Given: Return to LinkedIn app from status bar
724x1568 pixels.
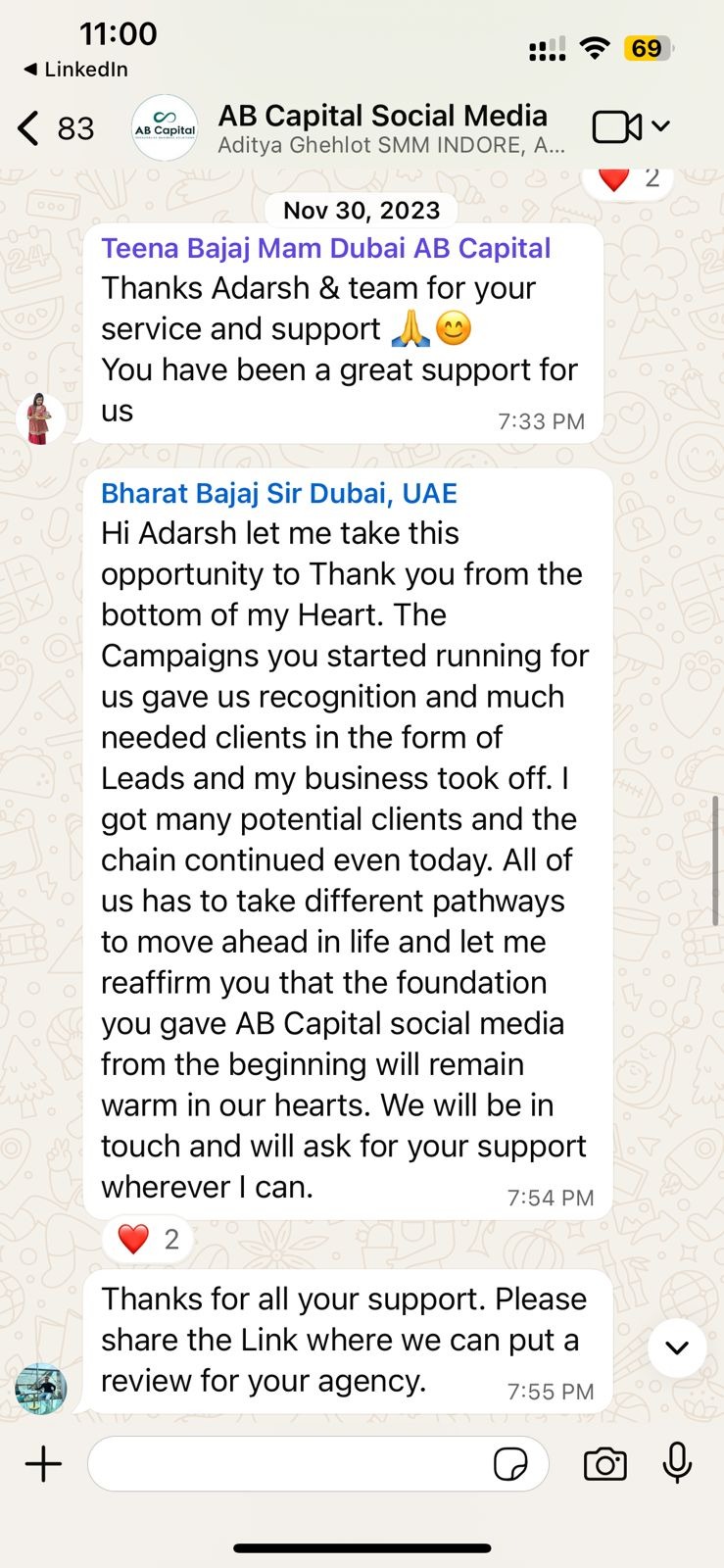Looking at the screenshot, I should tap(76, 70).
